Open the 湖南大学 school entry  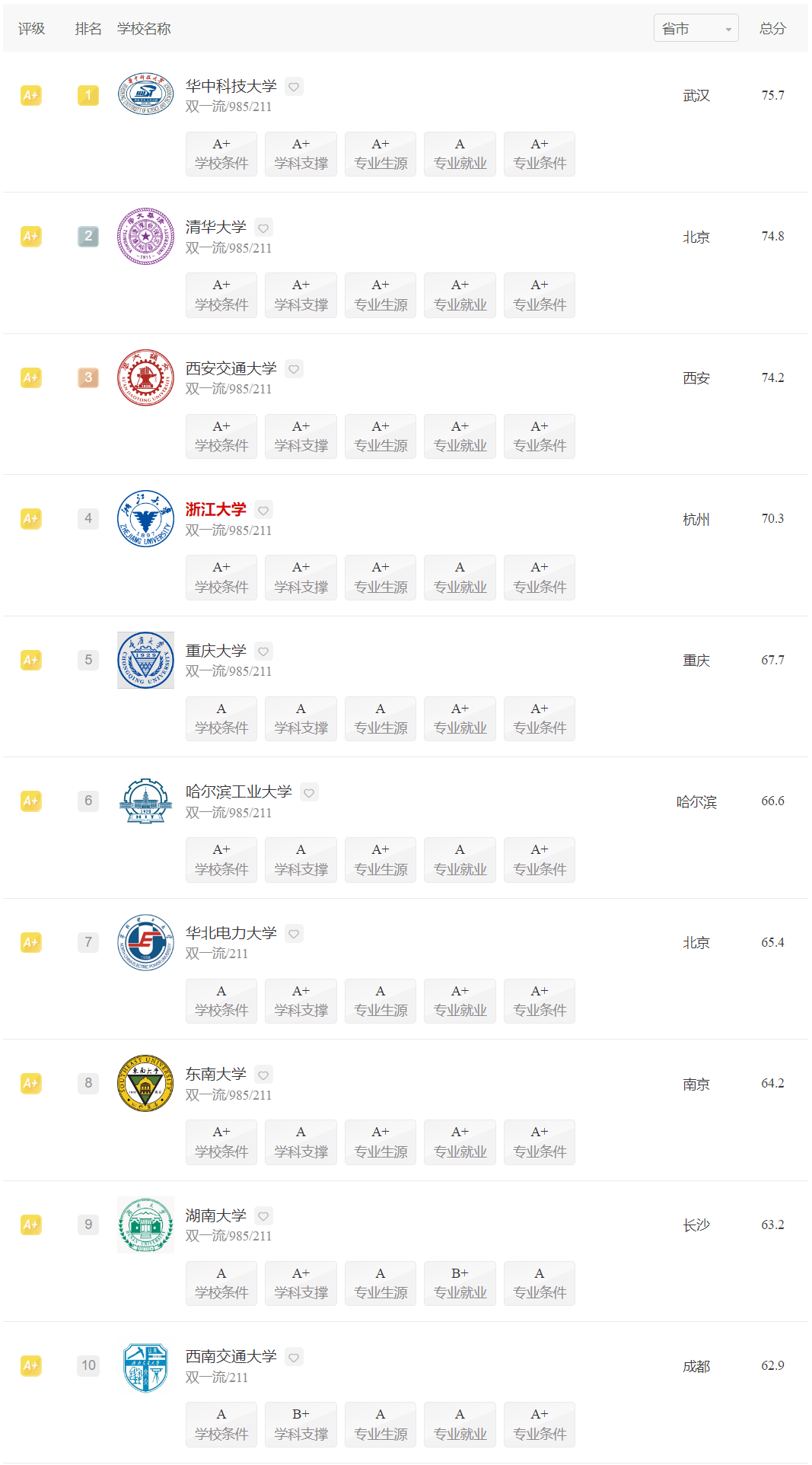(216, 1215)
